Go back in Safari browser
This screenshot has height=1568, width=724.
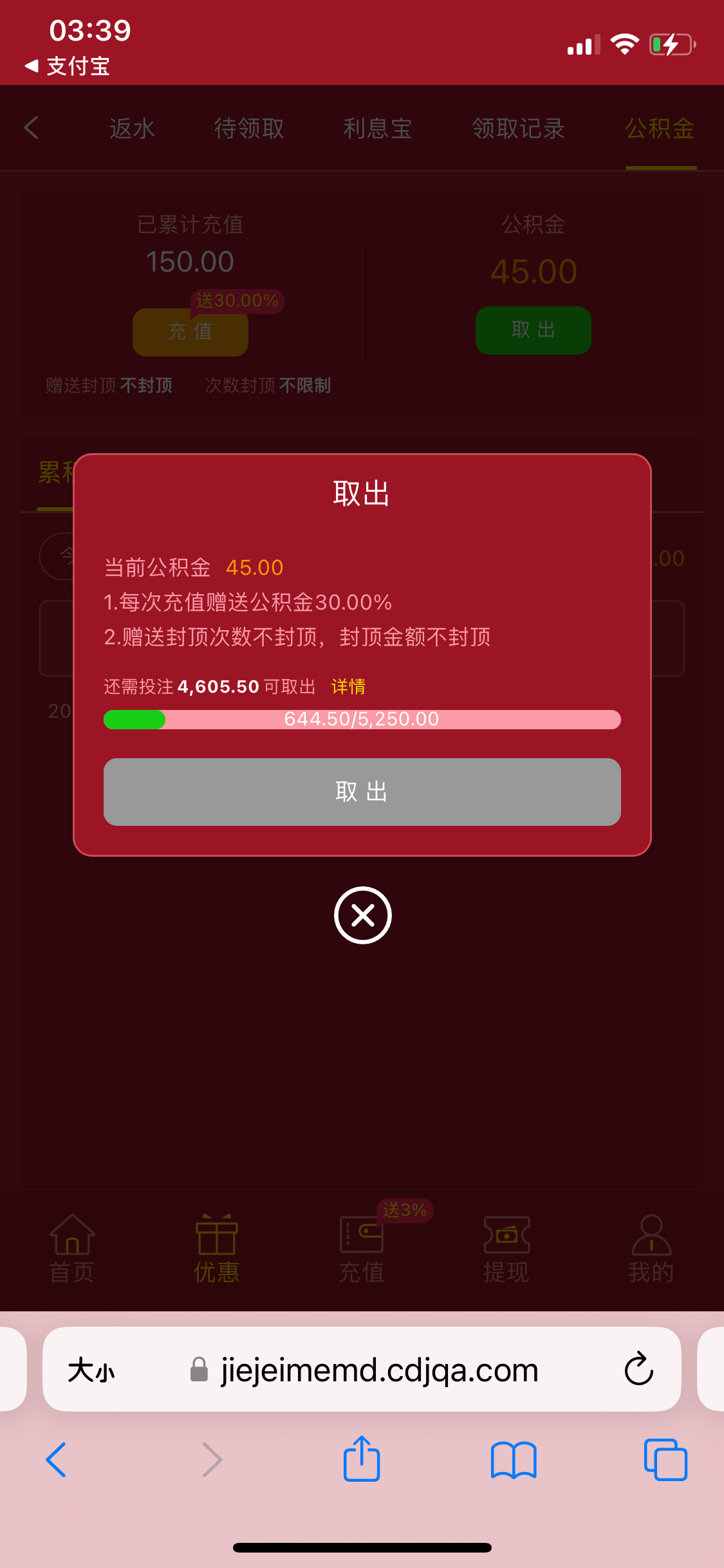click(57, 1460)
